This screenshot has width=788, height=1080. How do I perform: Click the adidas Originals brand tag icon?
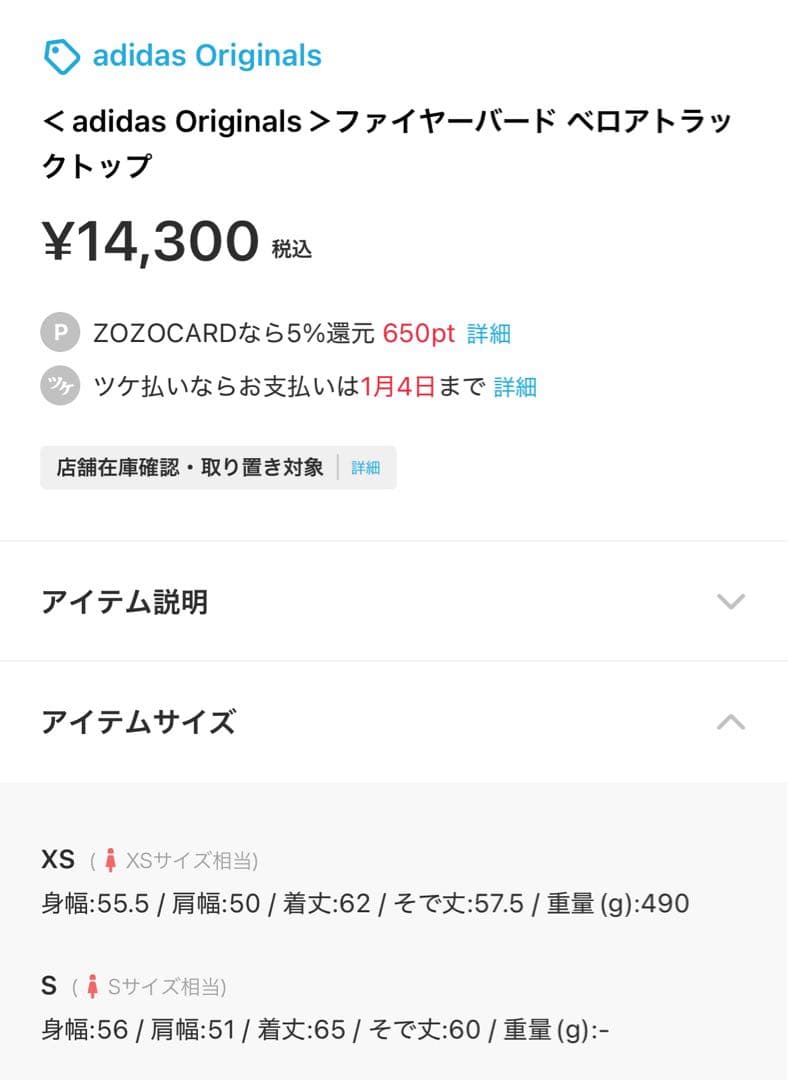[62, 55]
